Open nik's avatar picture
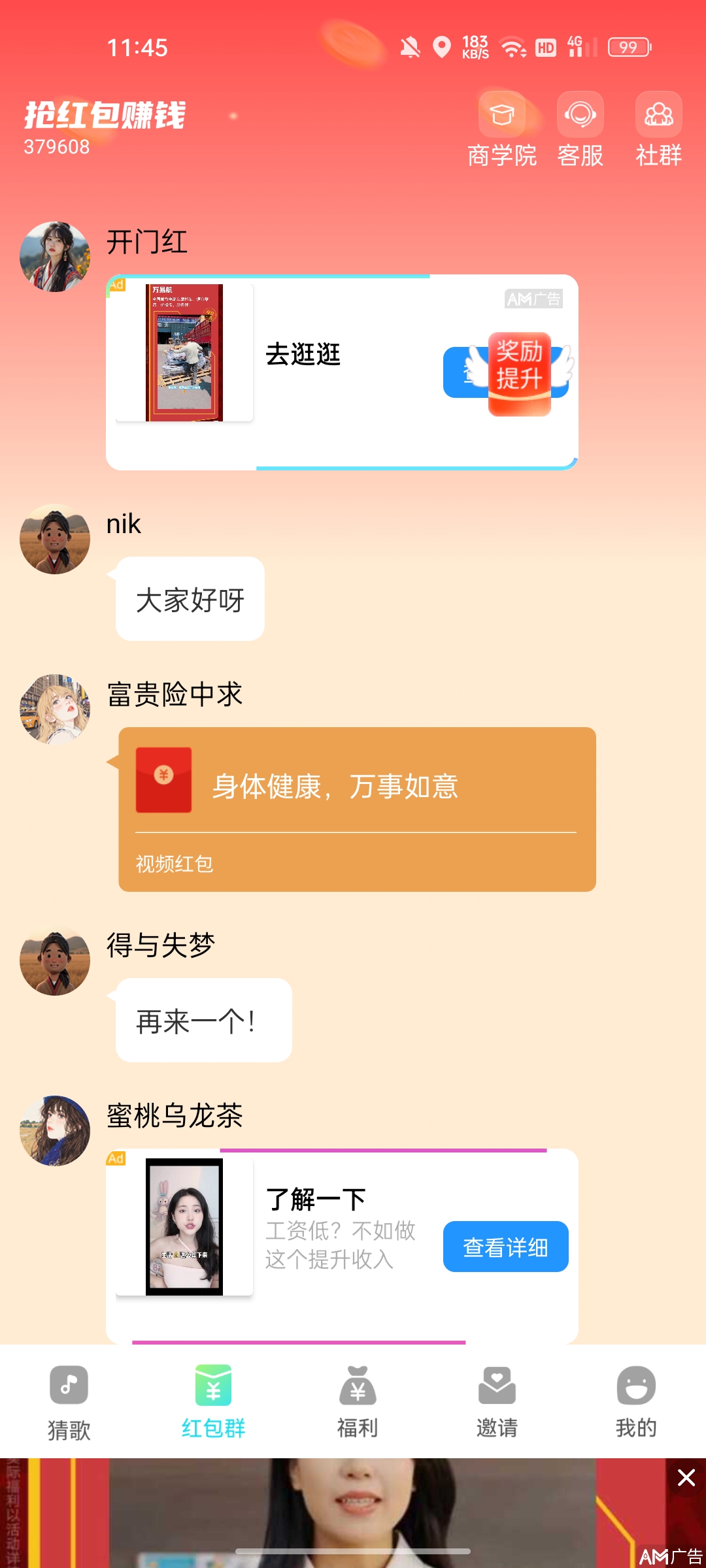Viewport: 706px width, 1568px height. (55, 540)
